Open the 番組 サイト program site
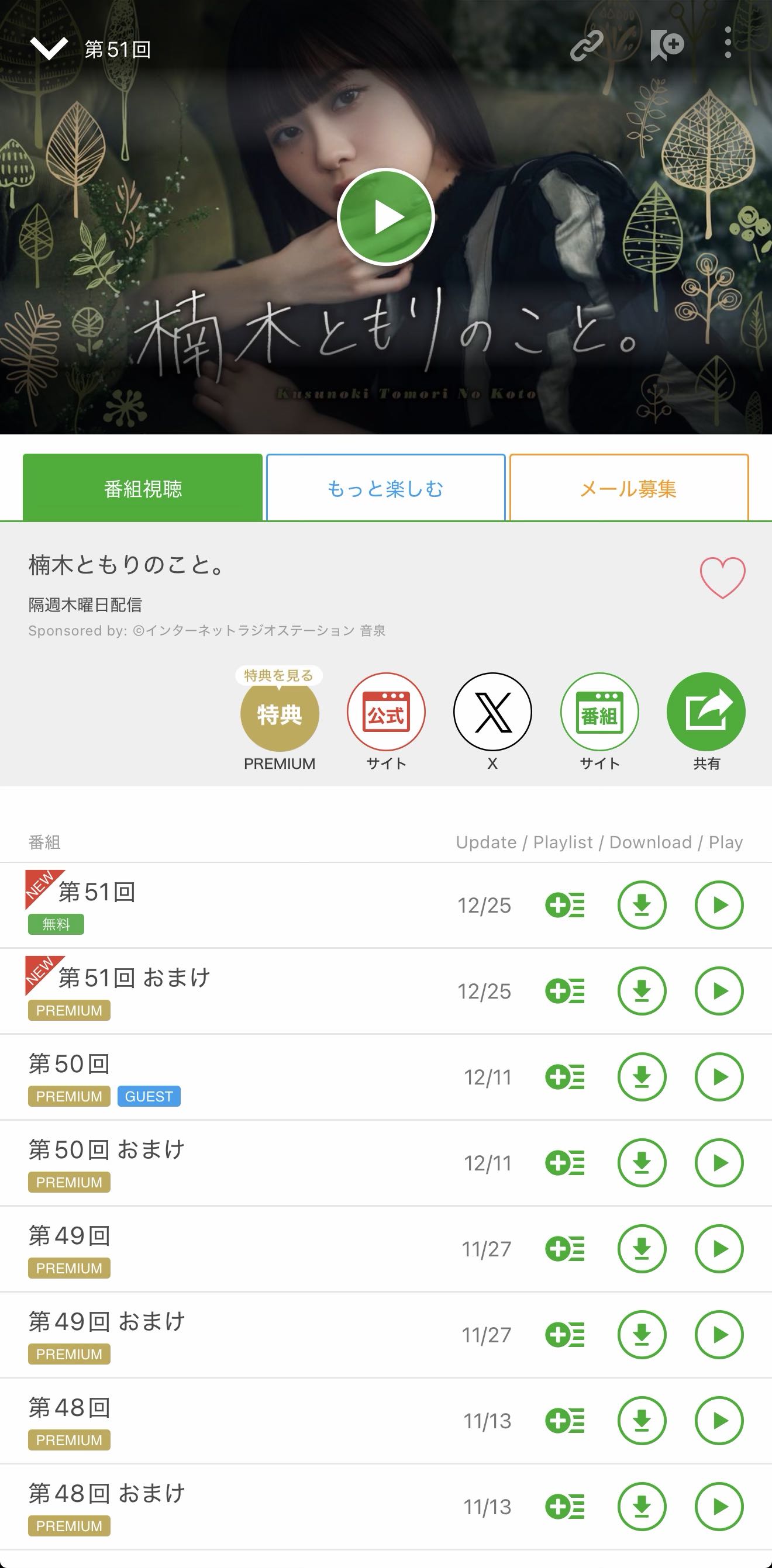Image resolution: width=772 pixels, height=1568 pixels. tap(599, 712)
